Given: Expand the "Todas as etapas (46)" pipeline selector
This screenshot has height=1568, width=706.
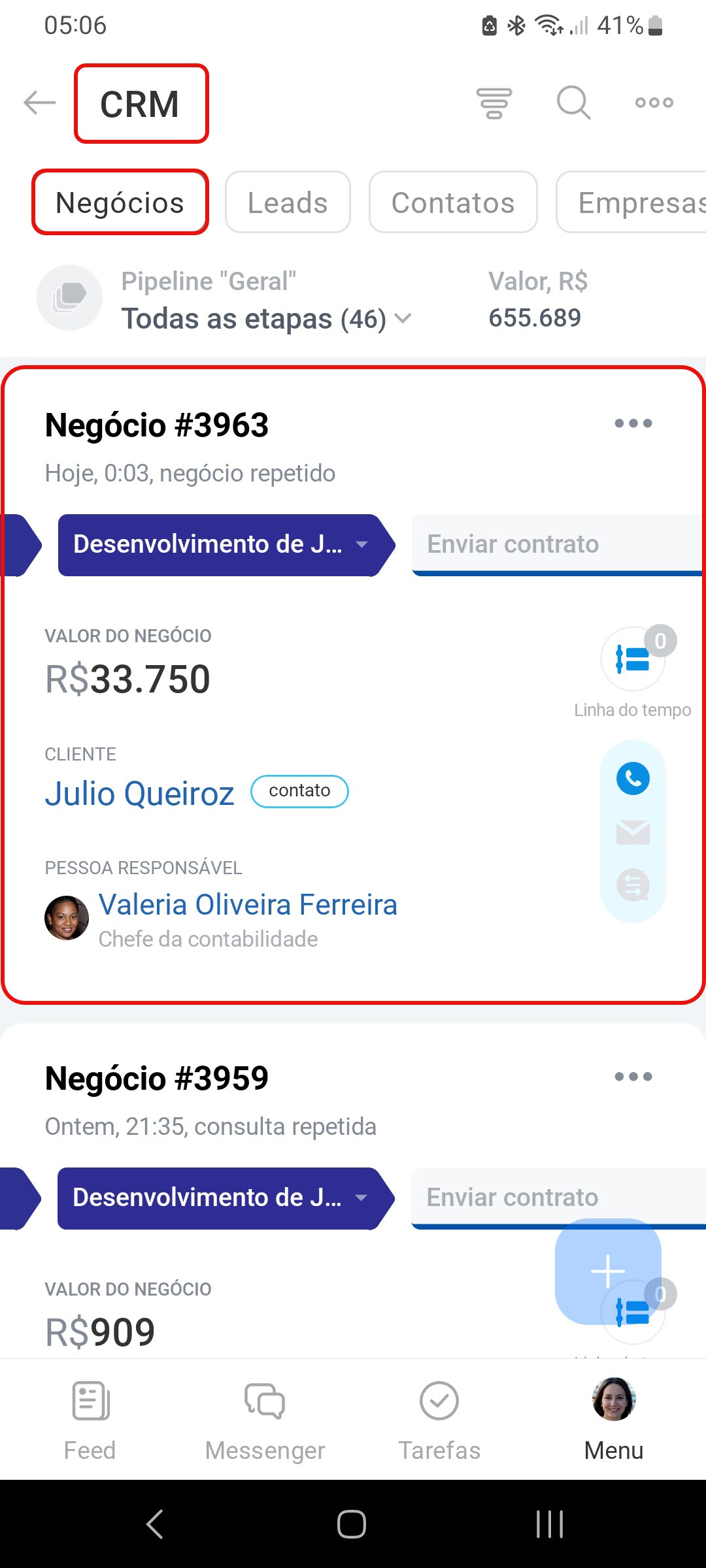Looking at the screenshot, I should pyautogui.click(x=267, y=319).
